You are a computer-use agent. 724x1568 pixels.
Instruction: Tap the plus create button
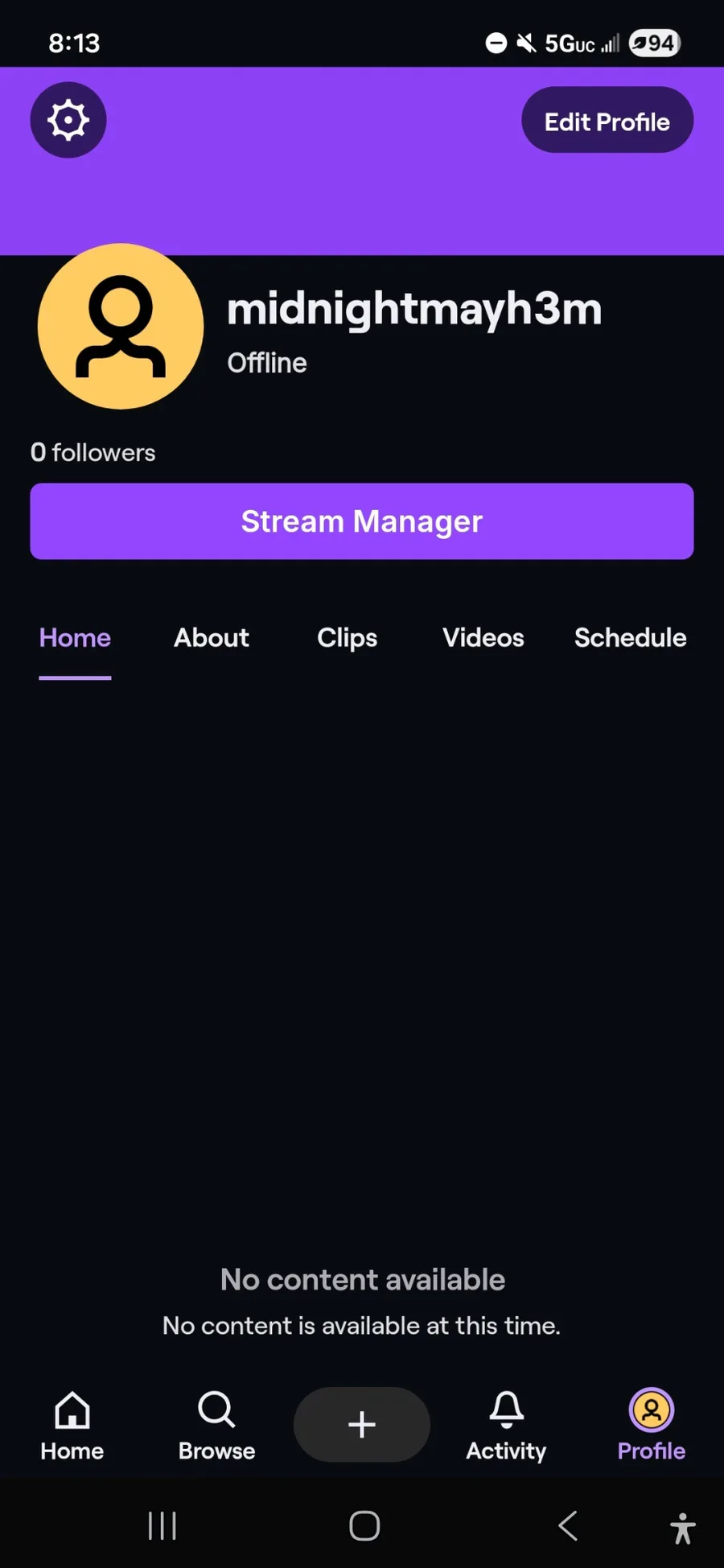[362, 1425]
